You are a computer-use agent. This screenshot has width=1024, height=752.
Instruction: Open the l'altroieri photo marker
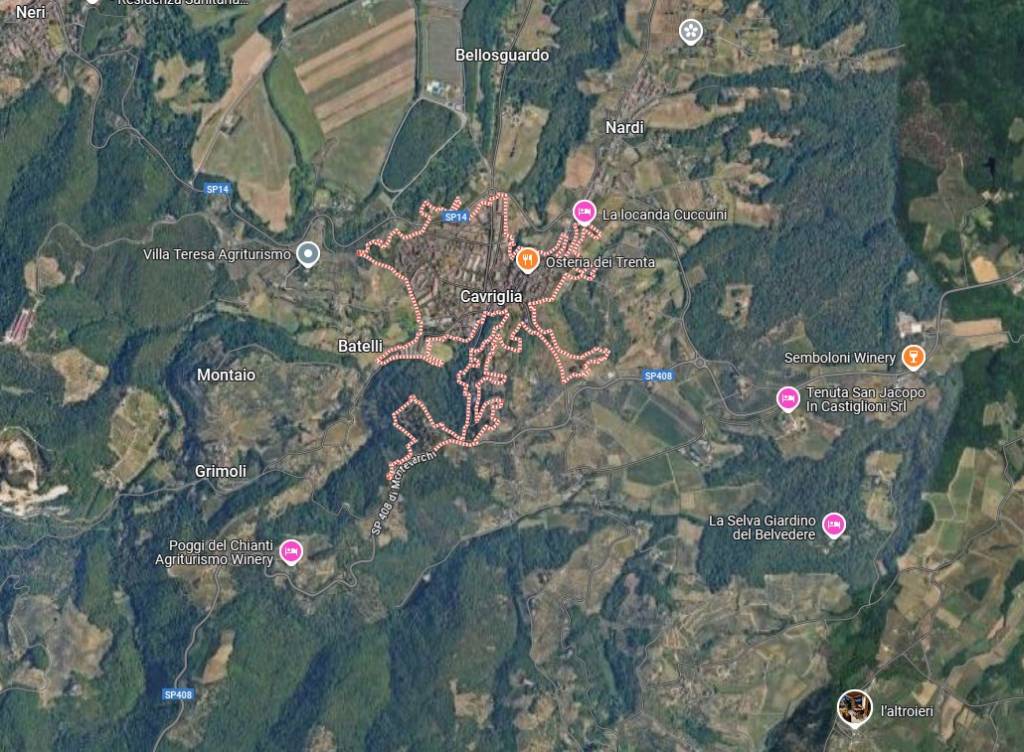[854, 708]
